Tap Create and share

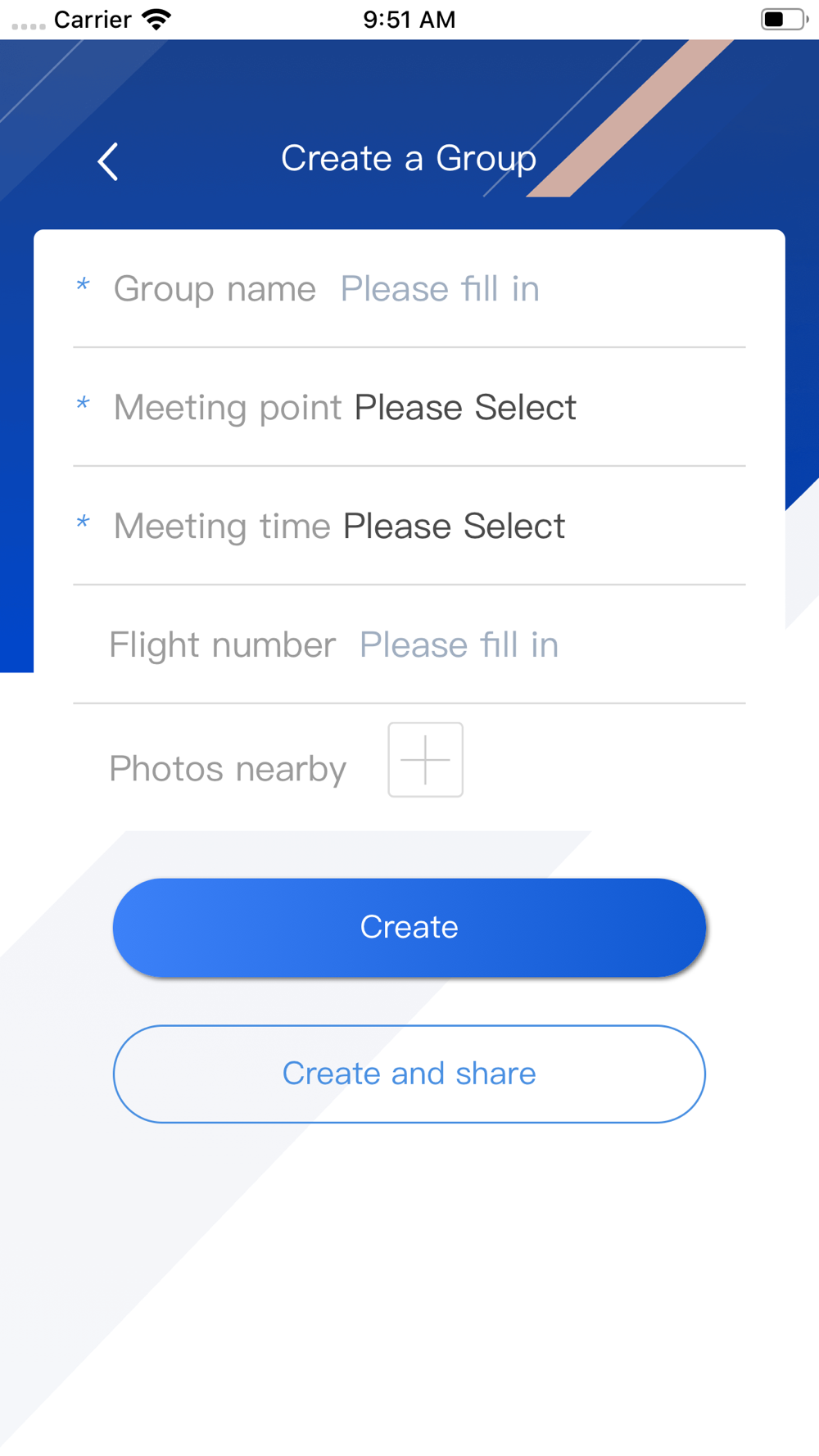point(409,1074)
